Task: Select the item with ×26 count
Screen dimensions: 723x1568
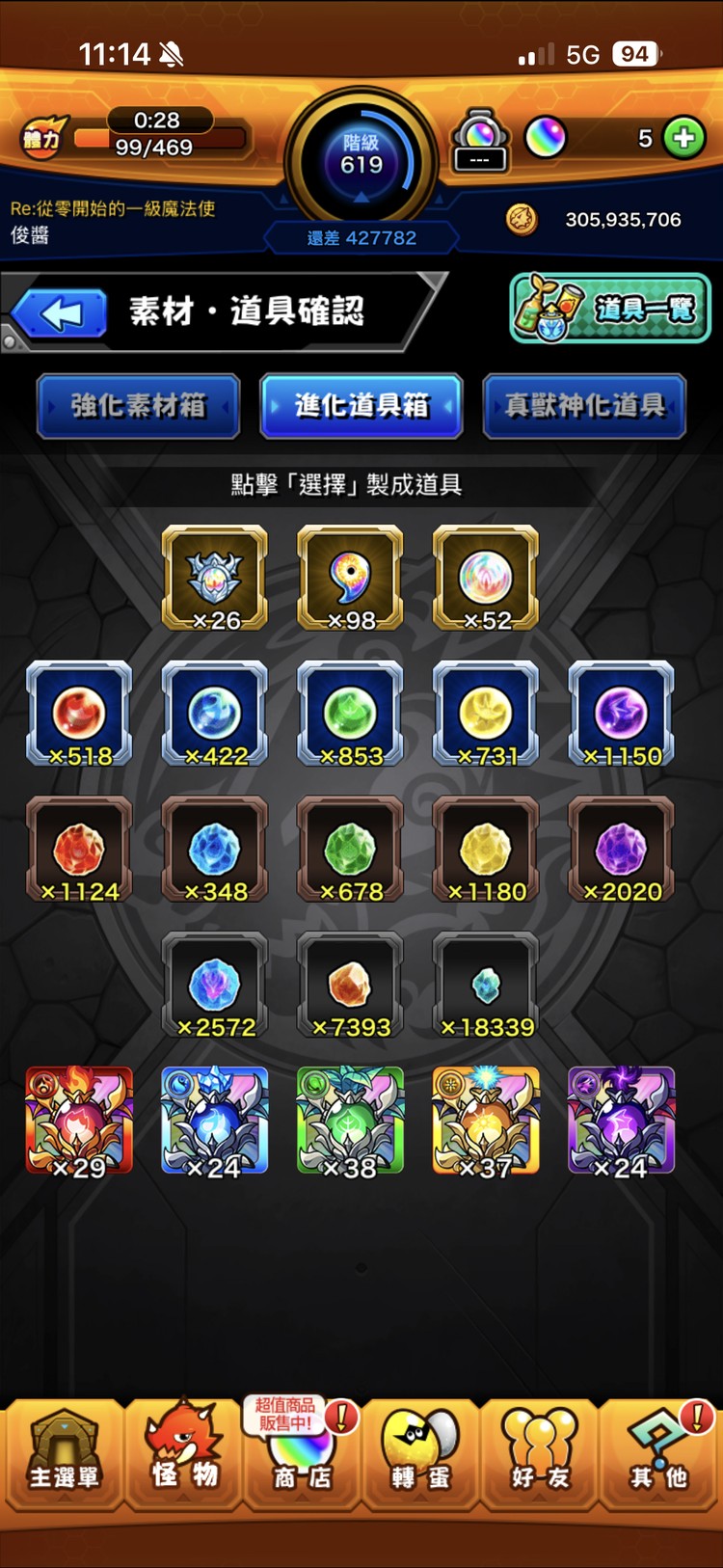Action: [214, 577]
